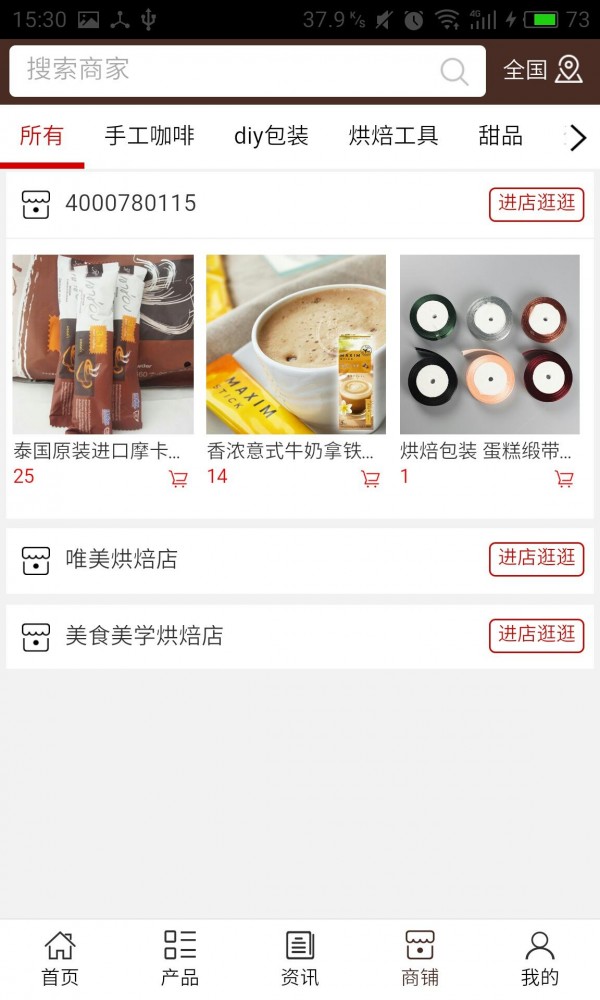The image size is (600, 1000).
Task: Switch to the 产品 tab
Action: tap(180, 958)
